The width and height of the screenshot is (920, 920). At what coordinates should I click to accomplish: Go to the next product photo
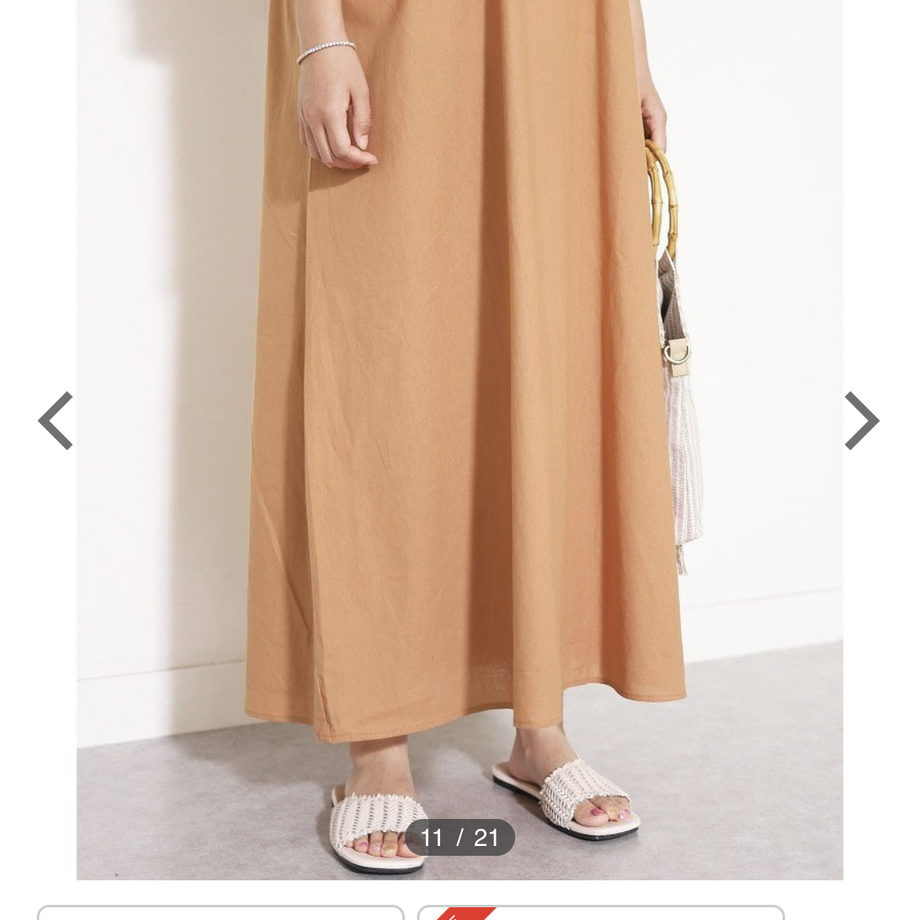[x=861, y=421]
